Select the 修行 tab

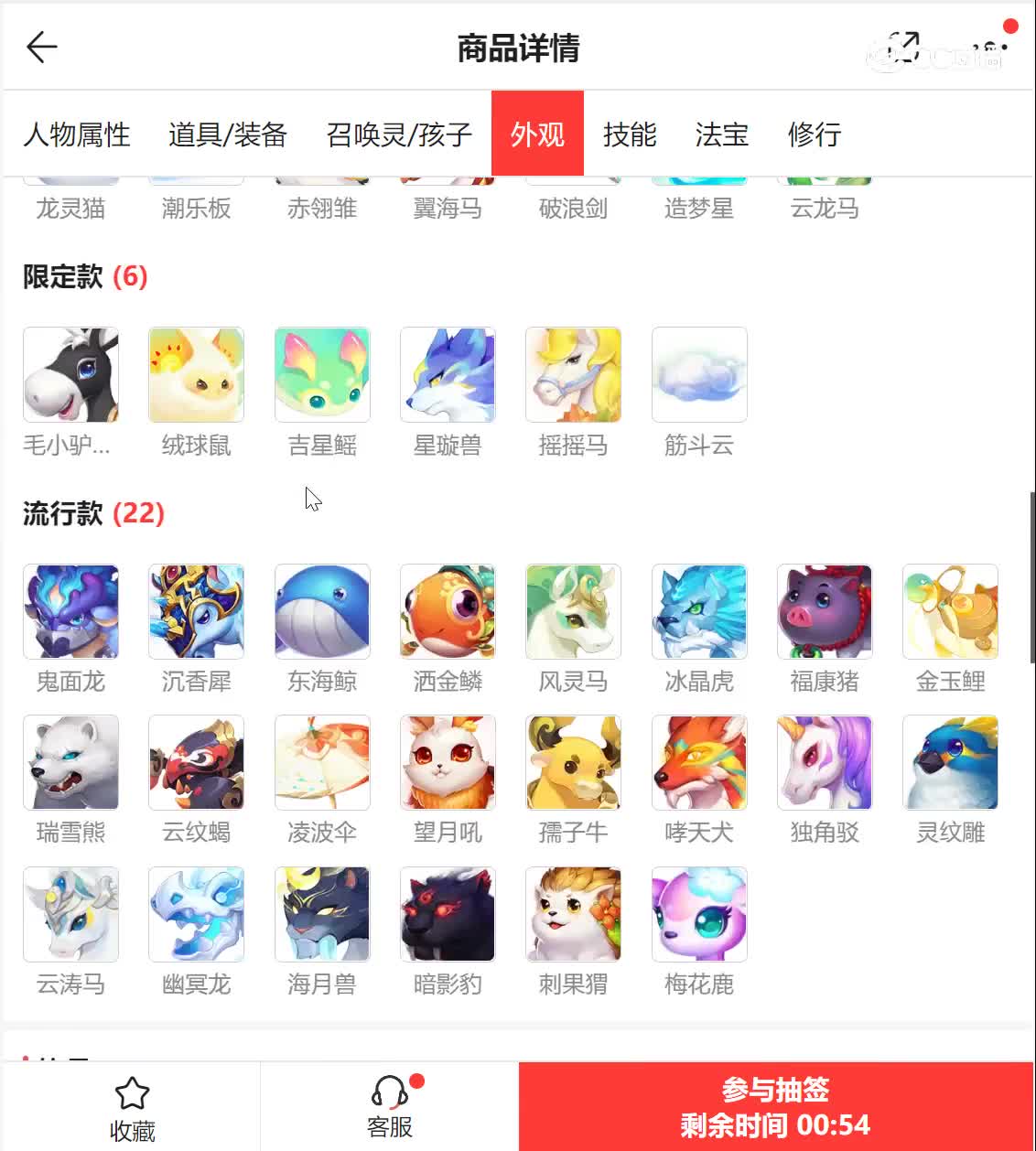tap(814, 134)
